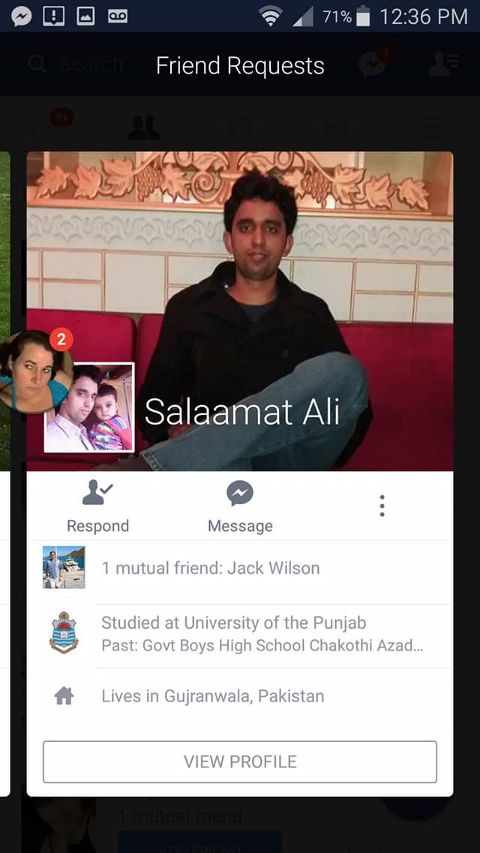Tap the VIEW PROFILE button

[x=240, y=762]
